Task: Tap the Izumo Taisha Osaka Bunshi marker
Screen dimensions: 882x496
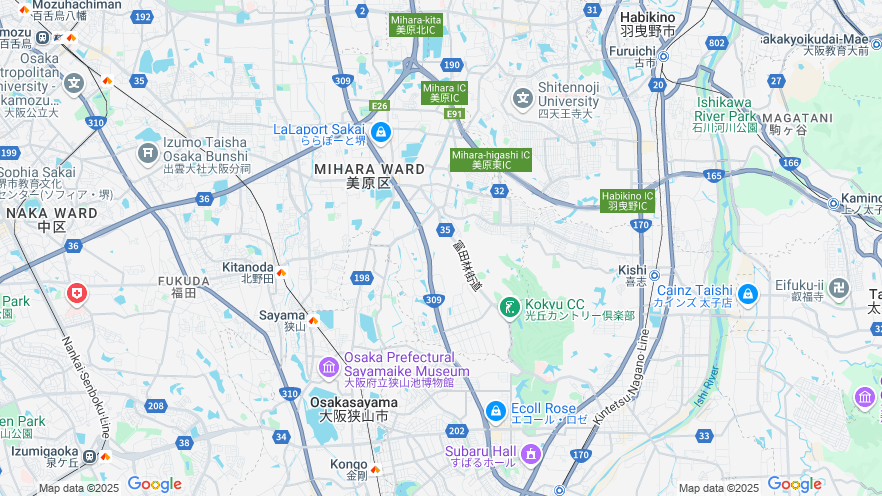Action: pos(148,153)
